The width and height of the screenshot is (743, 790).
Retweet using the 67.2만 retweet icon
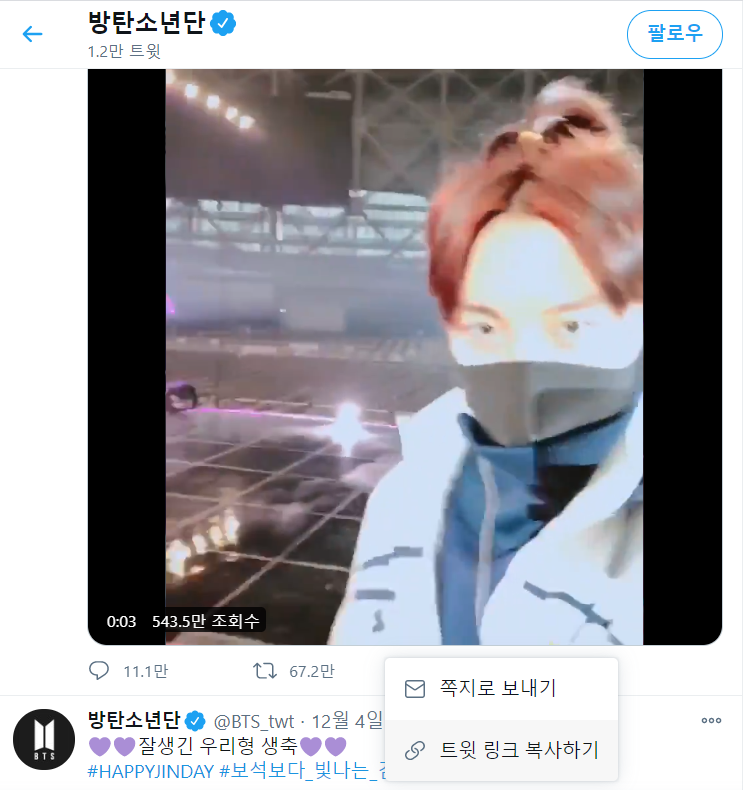[x=265, y=671]
